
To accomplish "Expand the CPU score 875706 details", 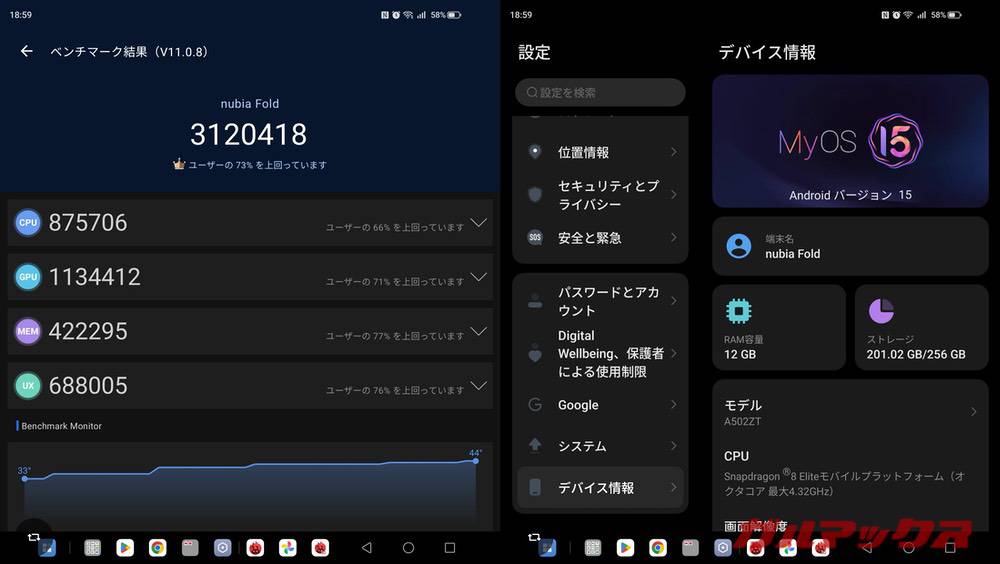I will (478, 223).
